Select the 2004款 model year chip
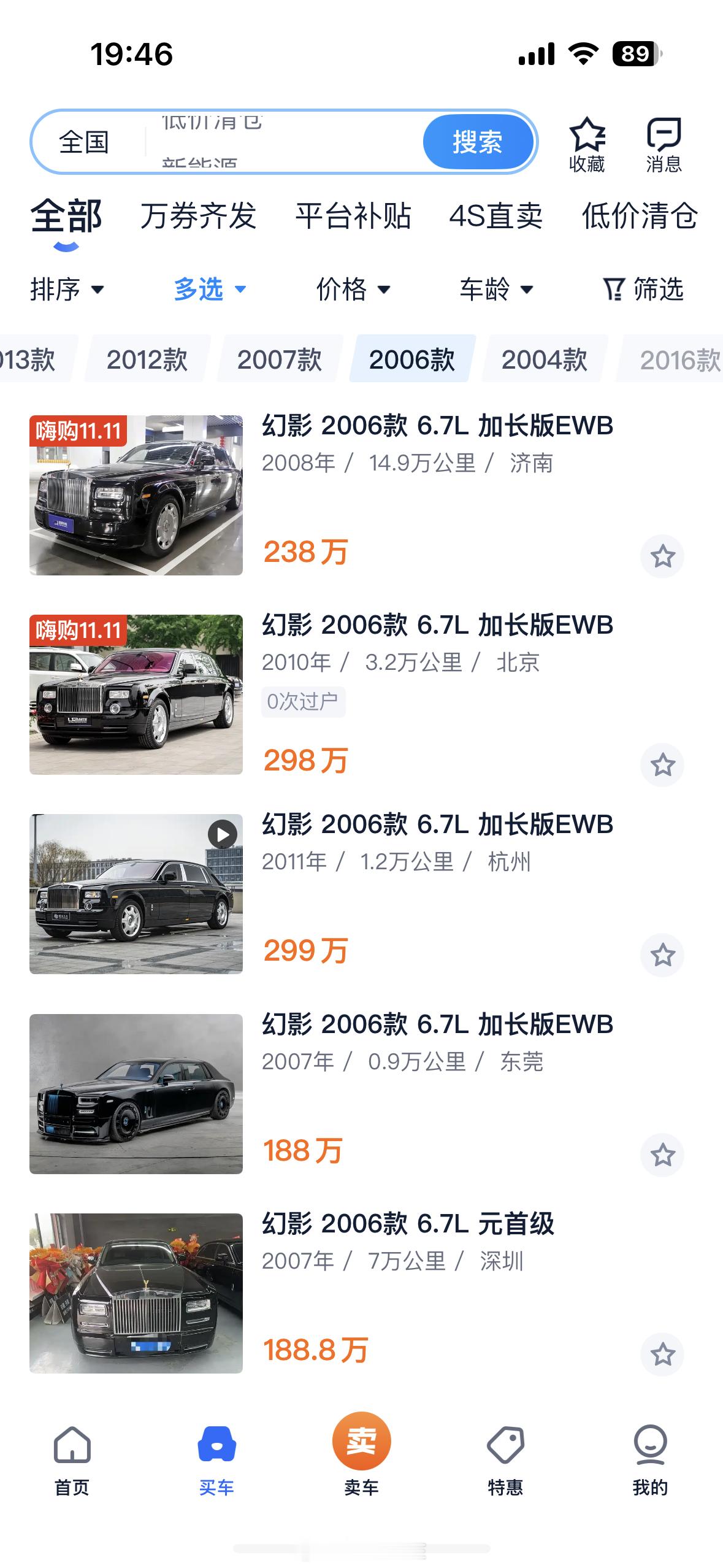The width and height of the screenshot is (723, 1568). coord(544,359)
